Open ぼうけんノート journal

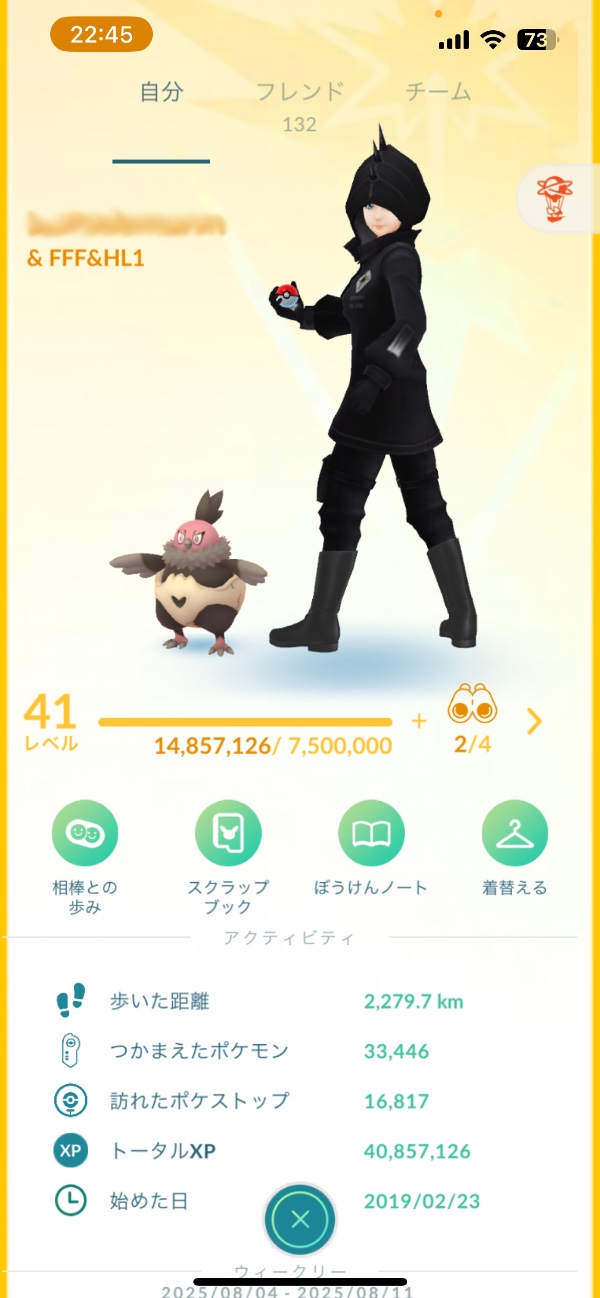371,835
